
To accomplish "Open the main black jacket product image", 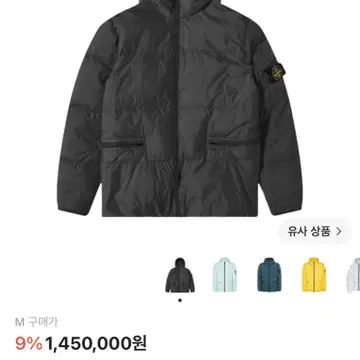I will point(180,108).
